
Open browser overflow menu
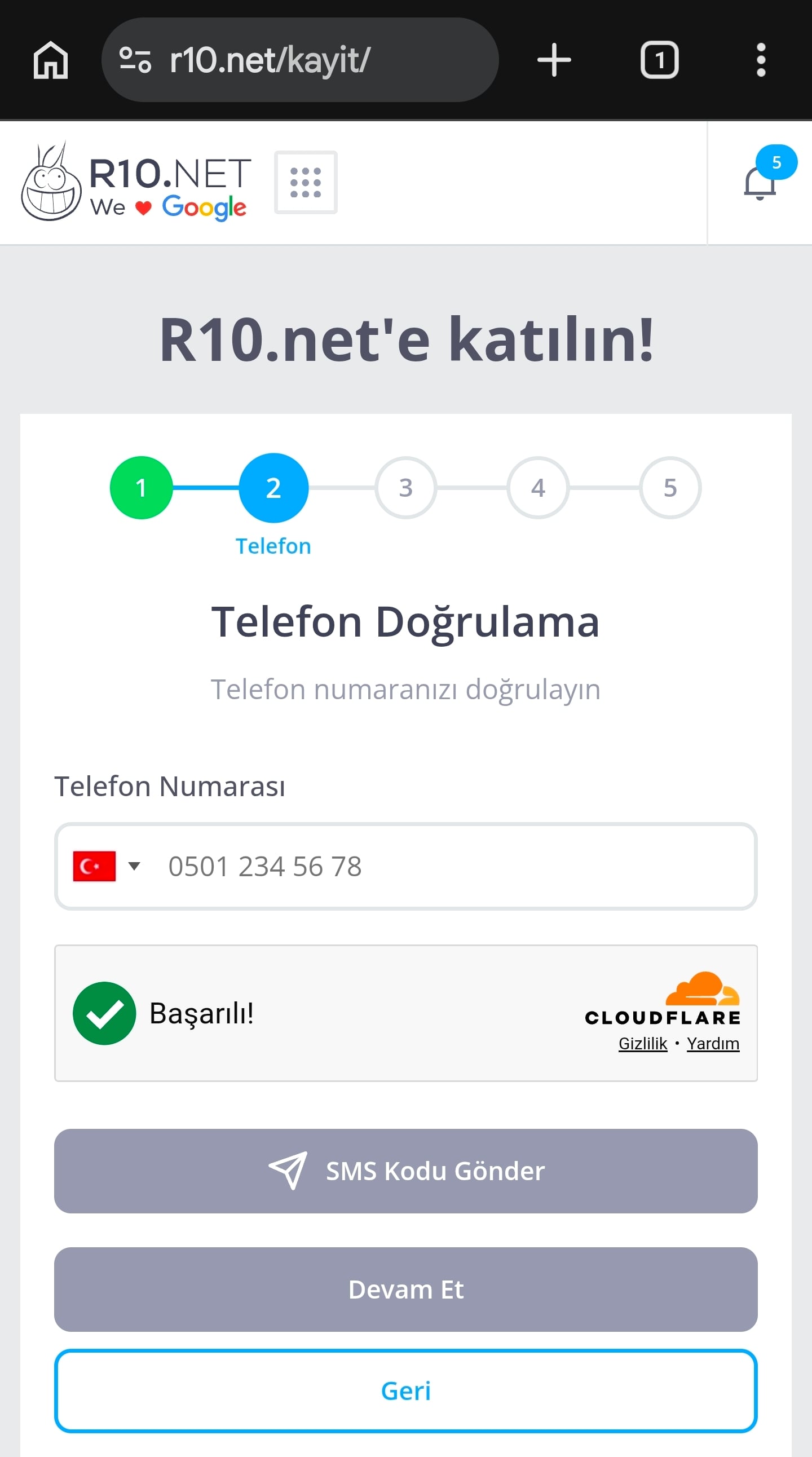coord(761,60)
